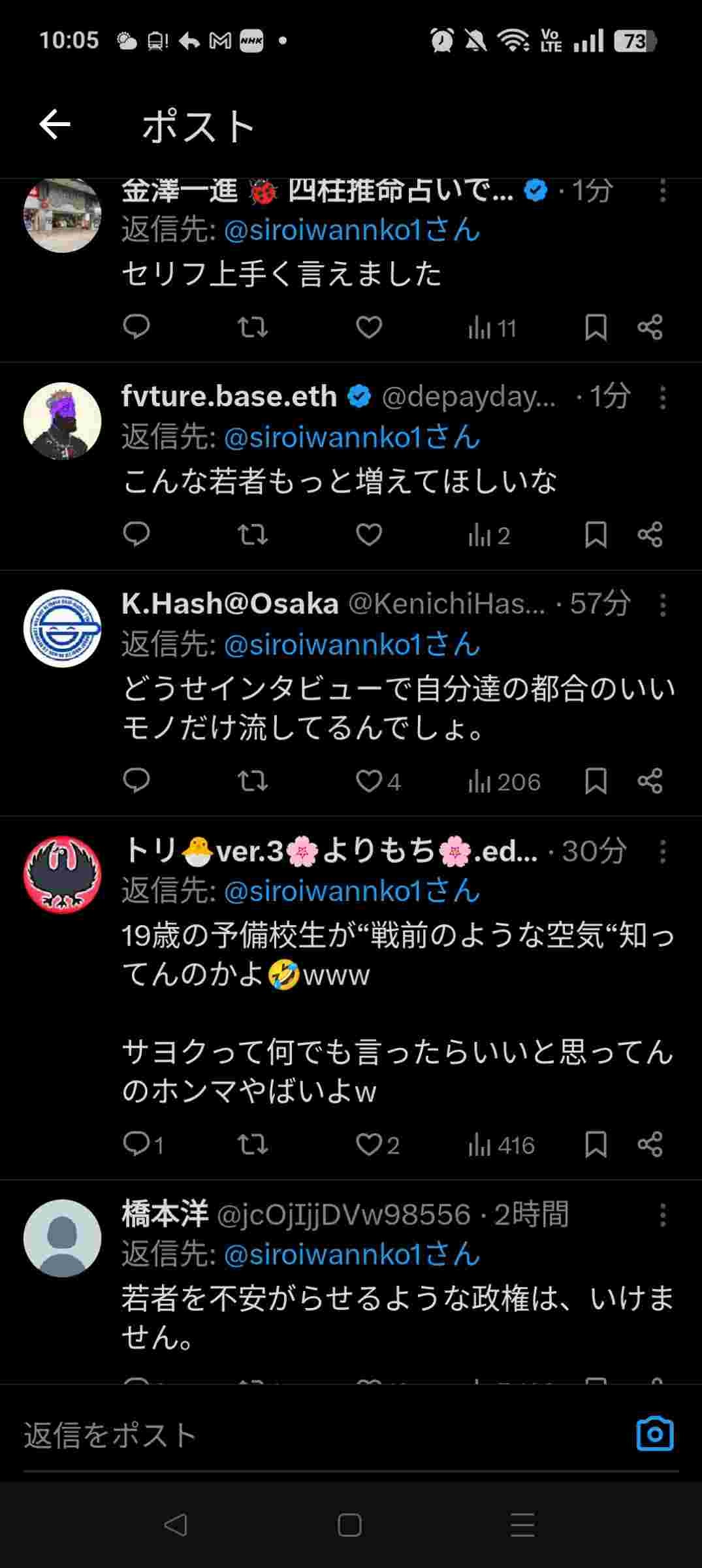The image size is (702, 1568).
Task: Open overflow menu on fvture.base.eth's reply
Action: (662, 397)
